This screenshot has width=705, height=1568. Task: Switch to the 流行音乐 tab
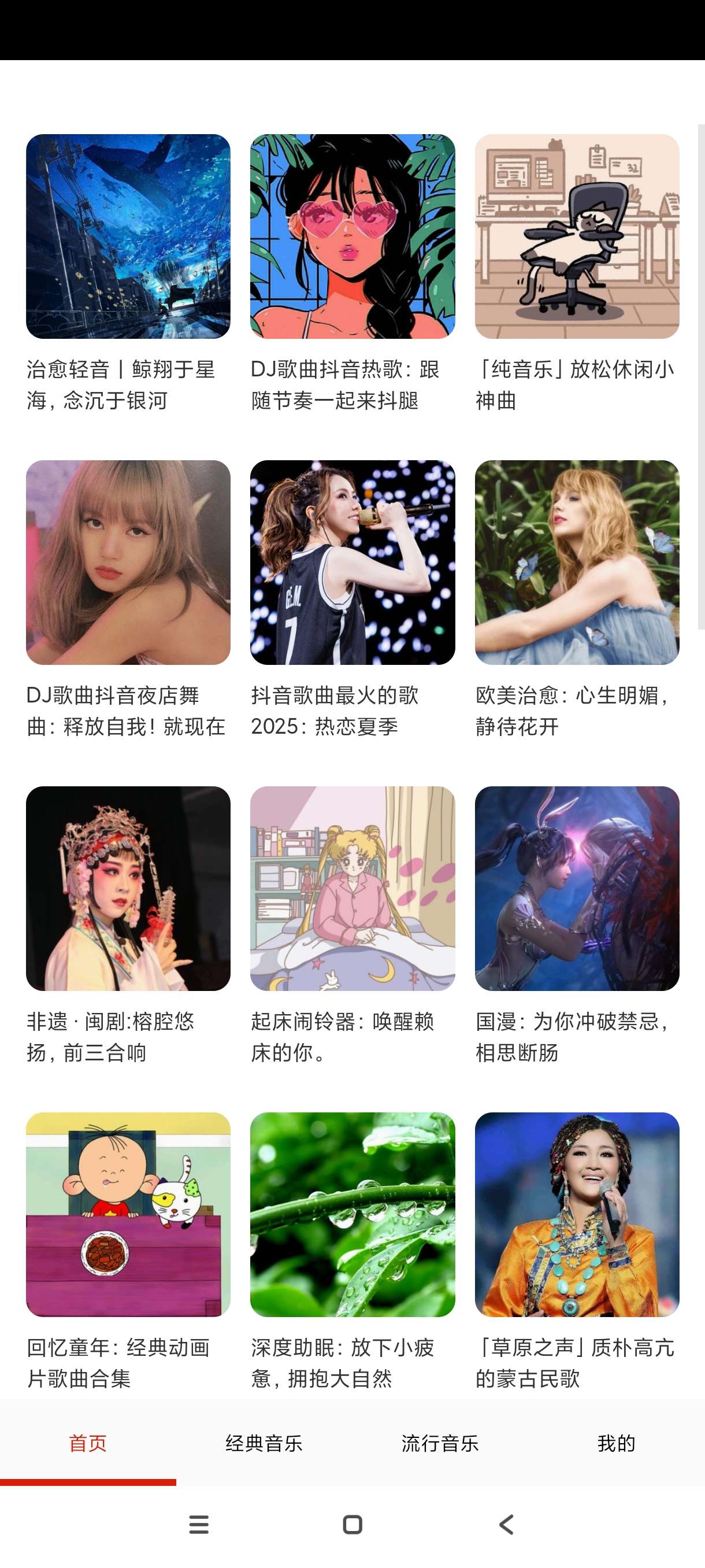[x=440, y=1443]
